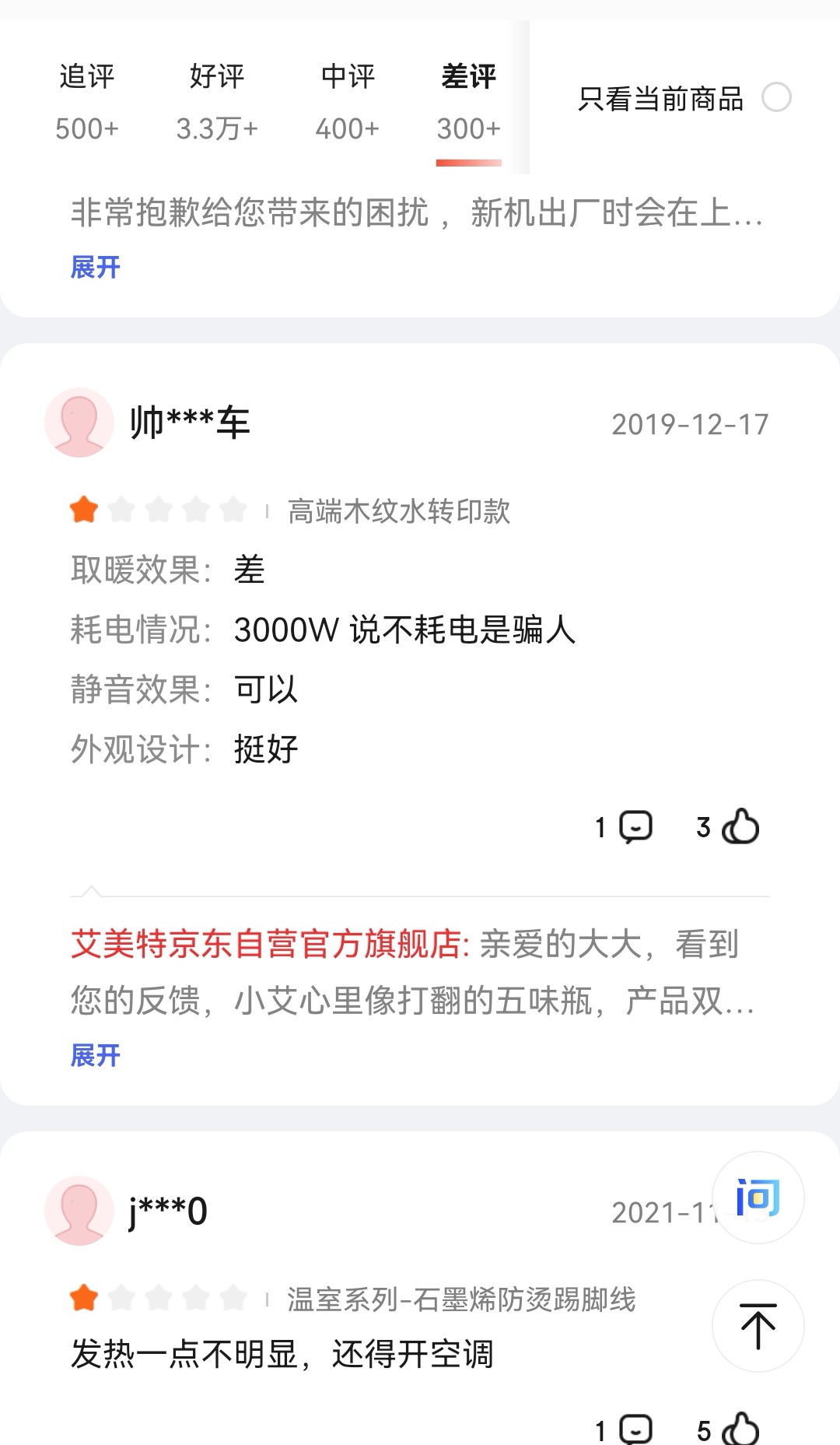Open j***0's profile avatar
The width and height of the screenshot is (840, 1445).
(x=79, y=1211)
